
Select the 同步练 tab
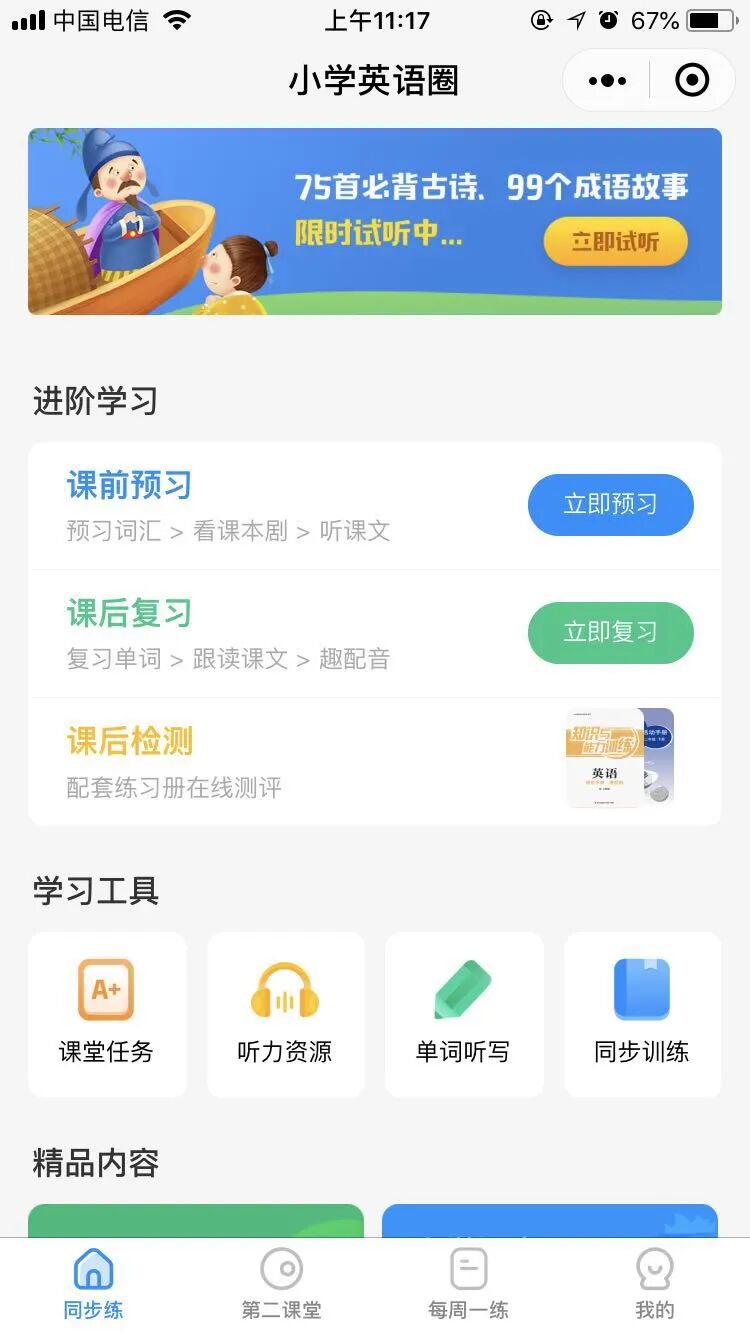click(94, 1284)
